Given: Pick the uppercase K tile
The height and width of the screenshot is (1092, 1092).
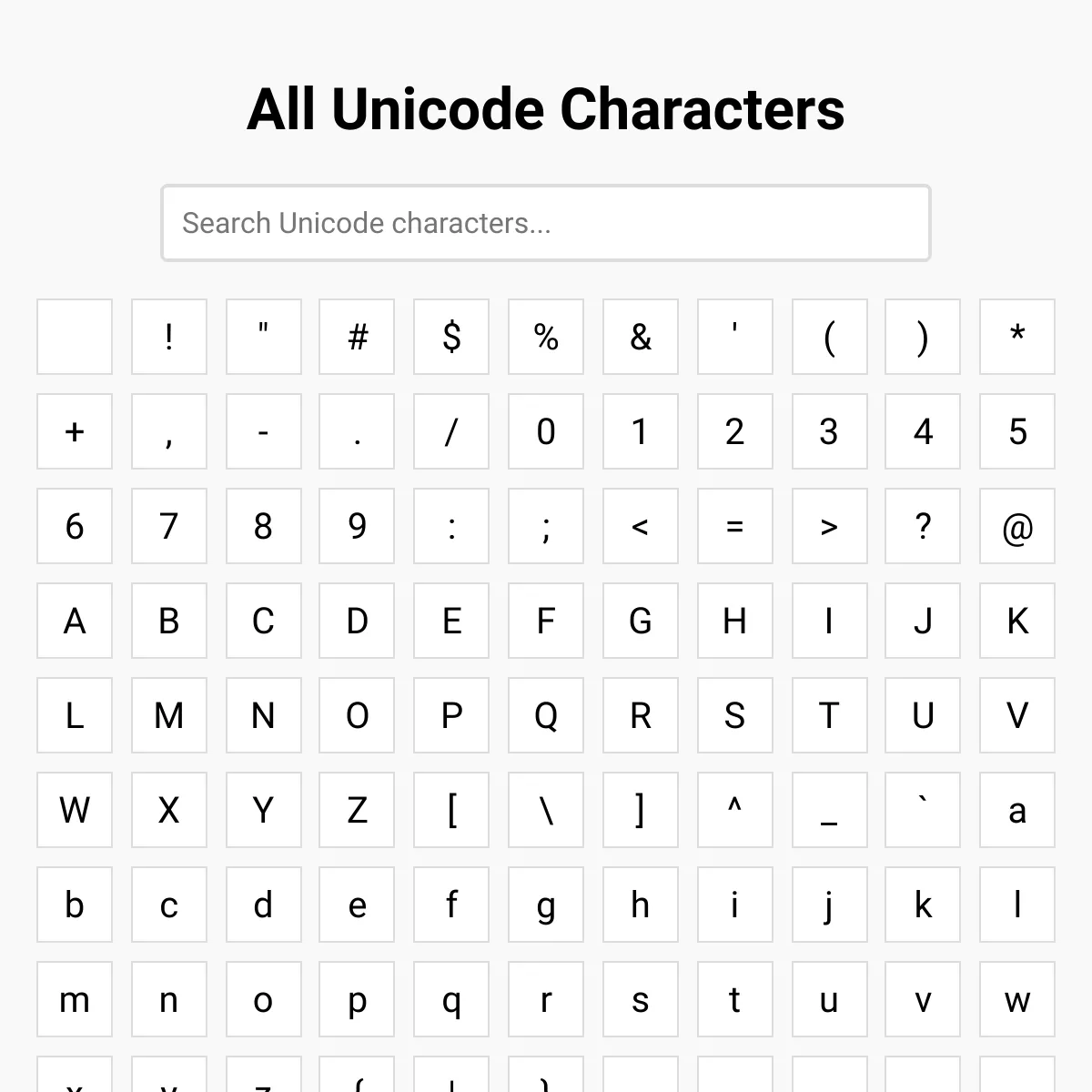Looking at the screenshot, I should pos(1017,621).
